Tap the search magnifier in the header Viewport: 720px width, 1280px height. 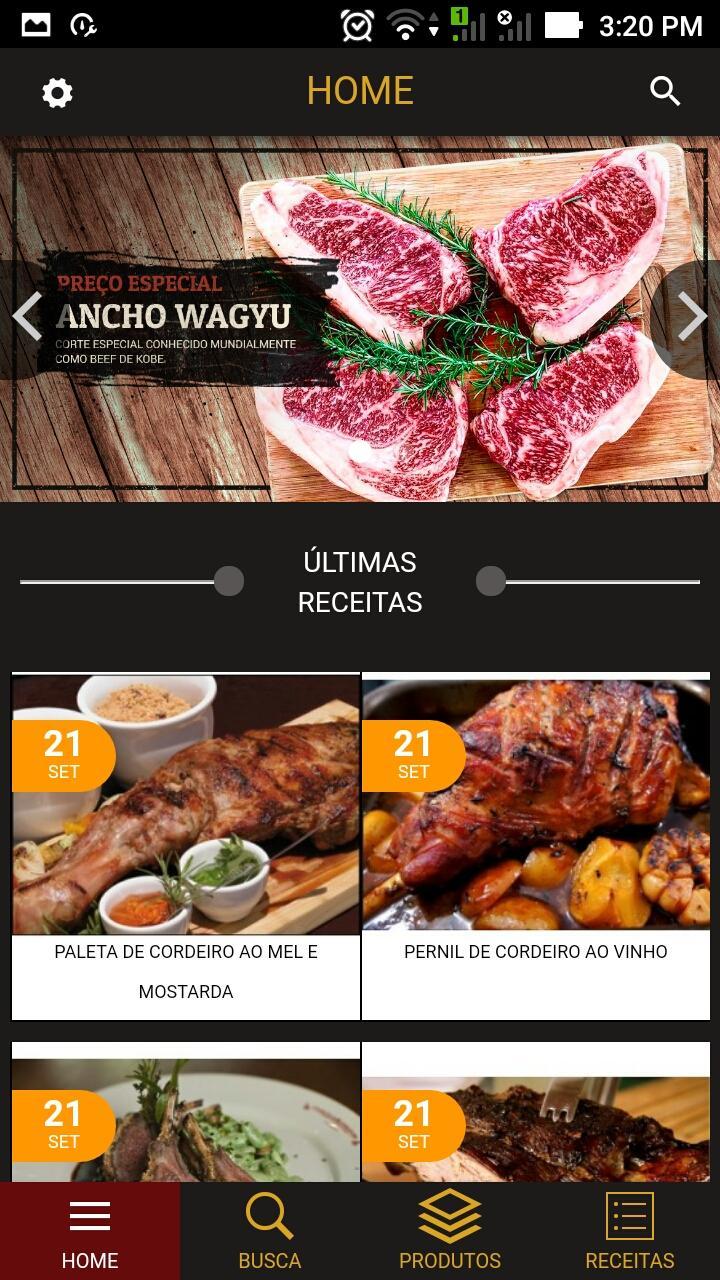point(665,91)
